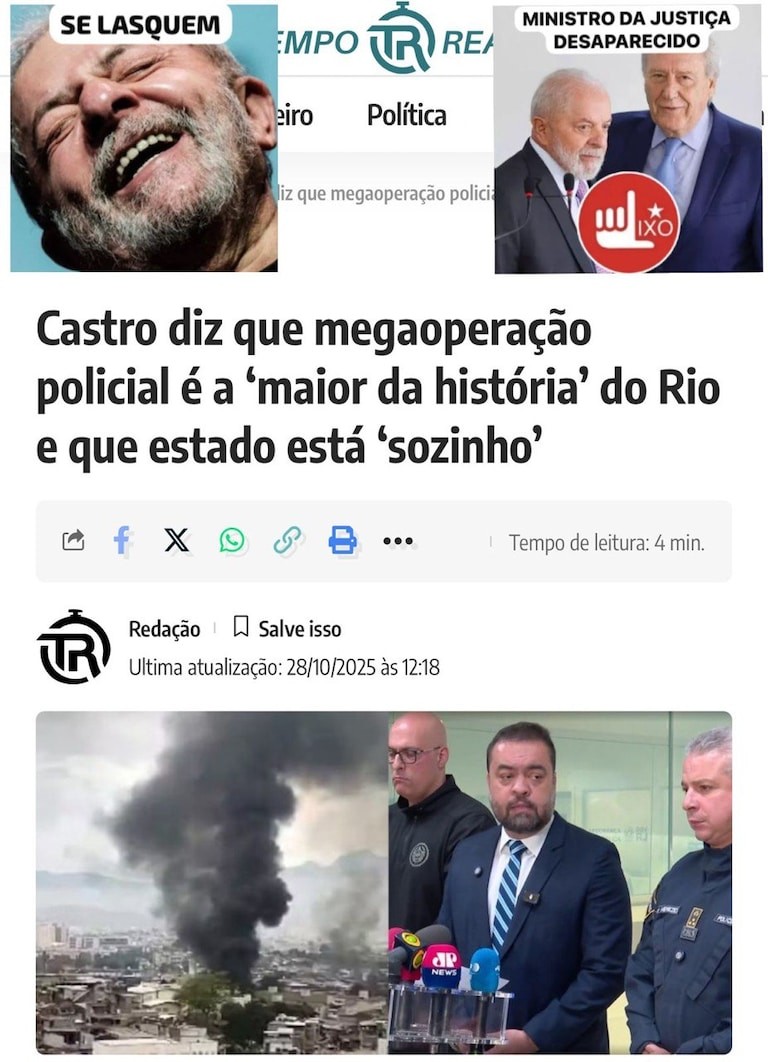This screenshot has width=768, height=1062.
Task: Print the article with the printer icon
Action: click(x=343, y=540)
